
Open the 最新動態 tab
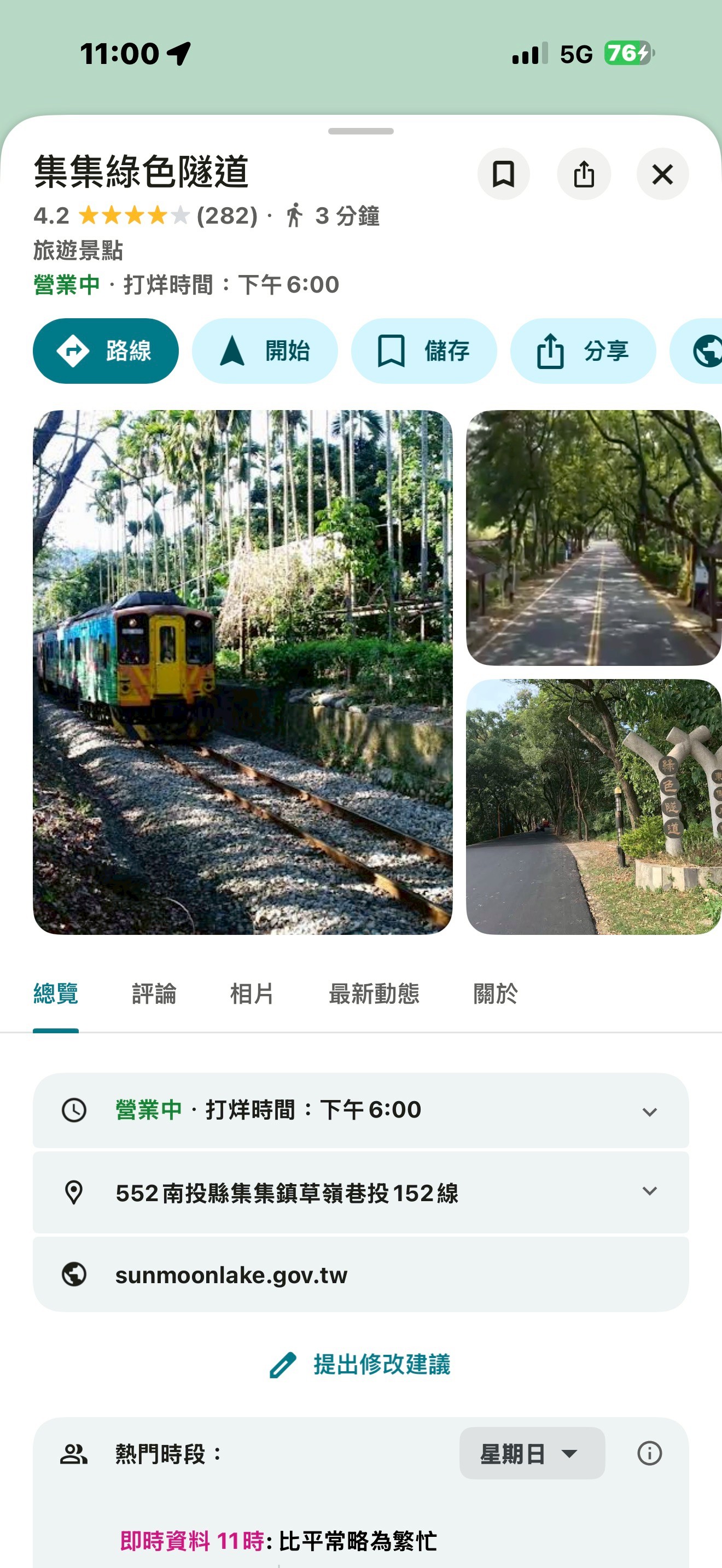click(373, 993)
